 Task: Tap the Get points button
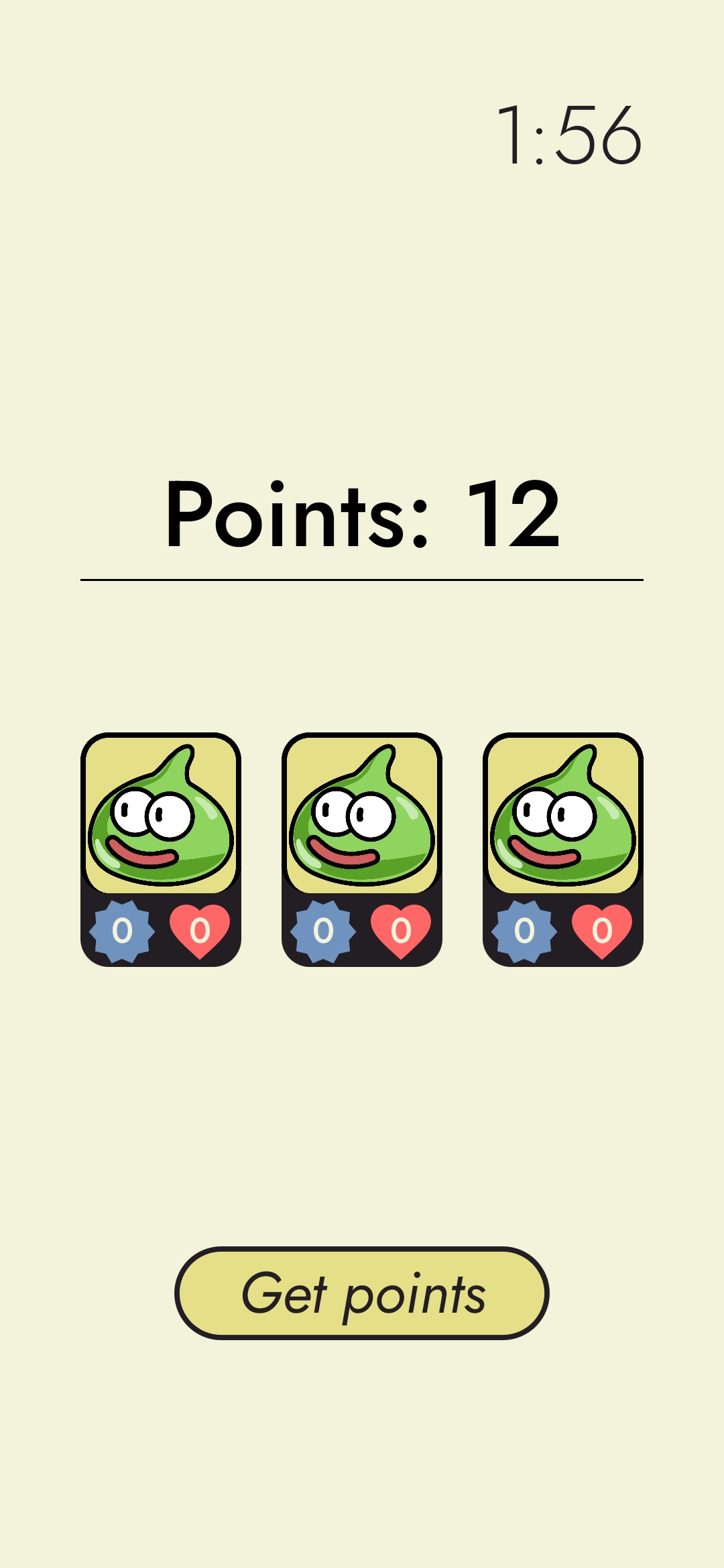[x=362, y=1293]
